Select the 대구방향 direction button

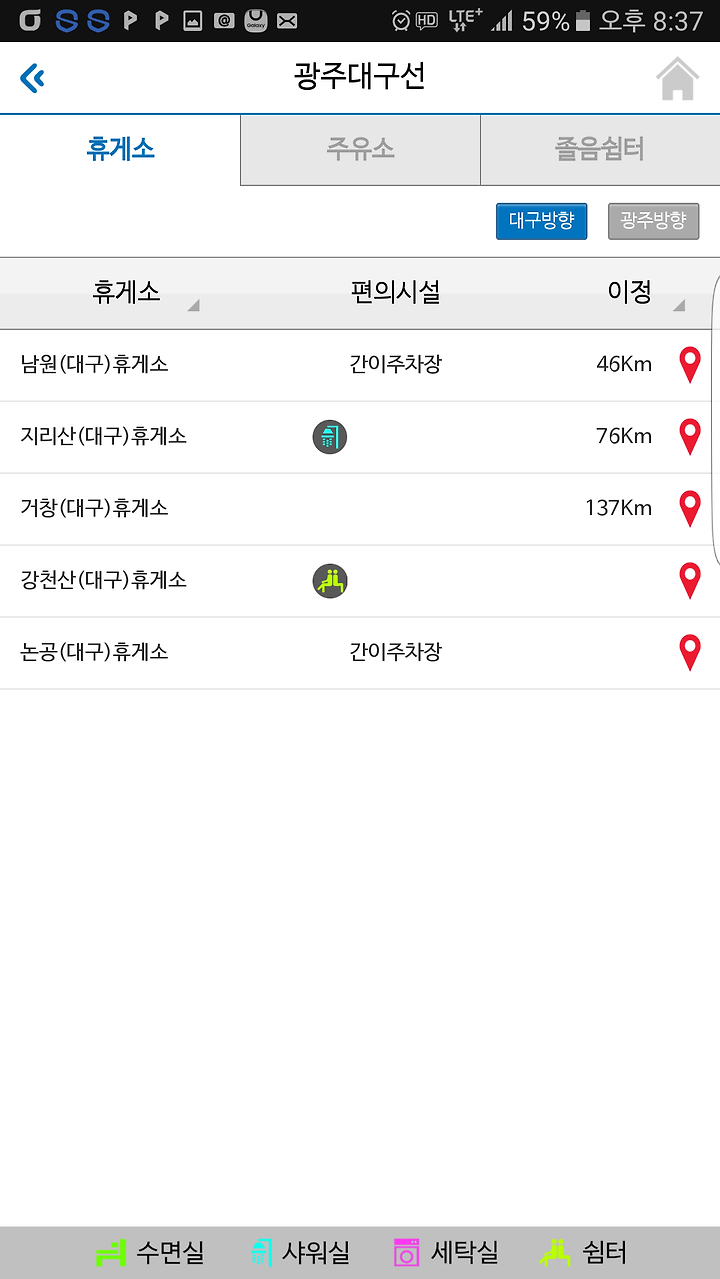click(x=541, y=221)
